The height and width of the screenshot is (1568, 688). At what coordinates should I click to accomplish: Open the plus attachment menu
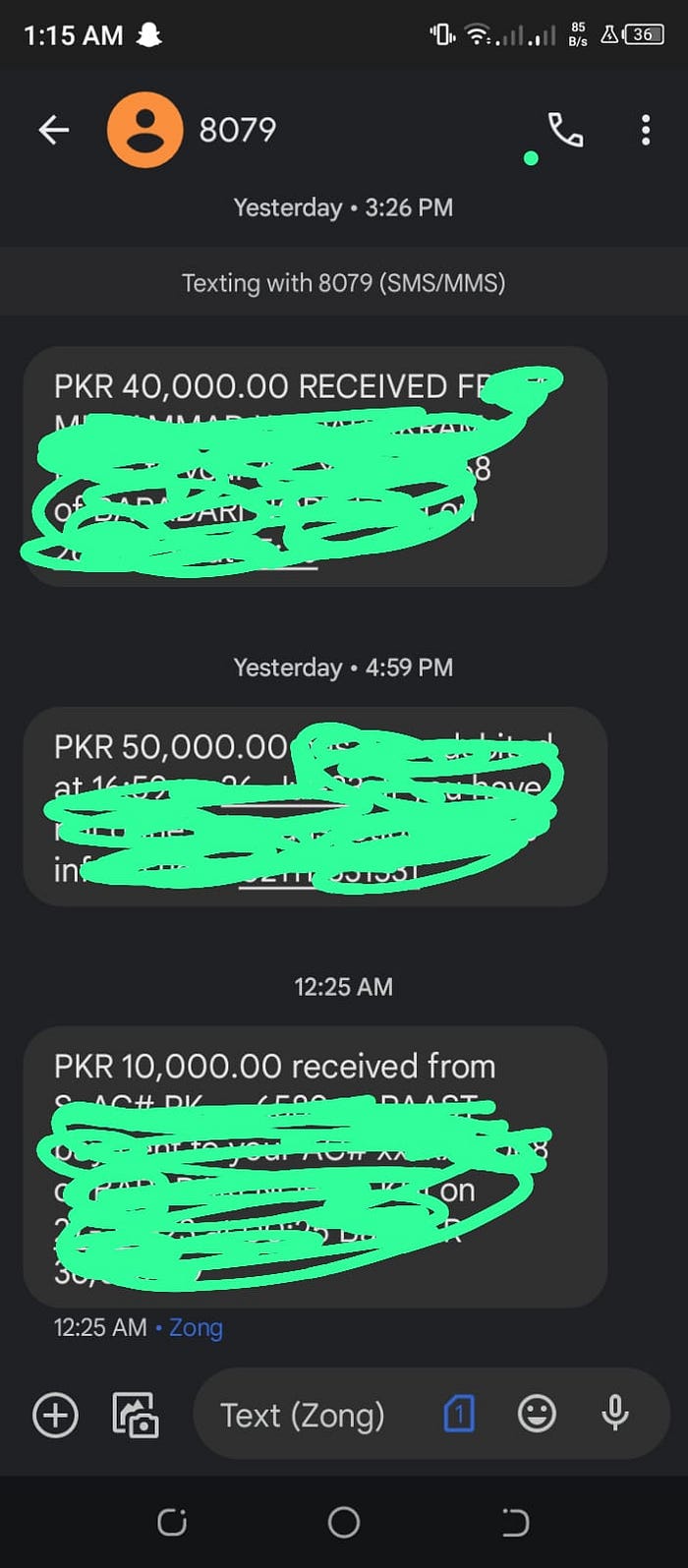[x=55, y=1416]
